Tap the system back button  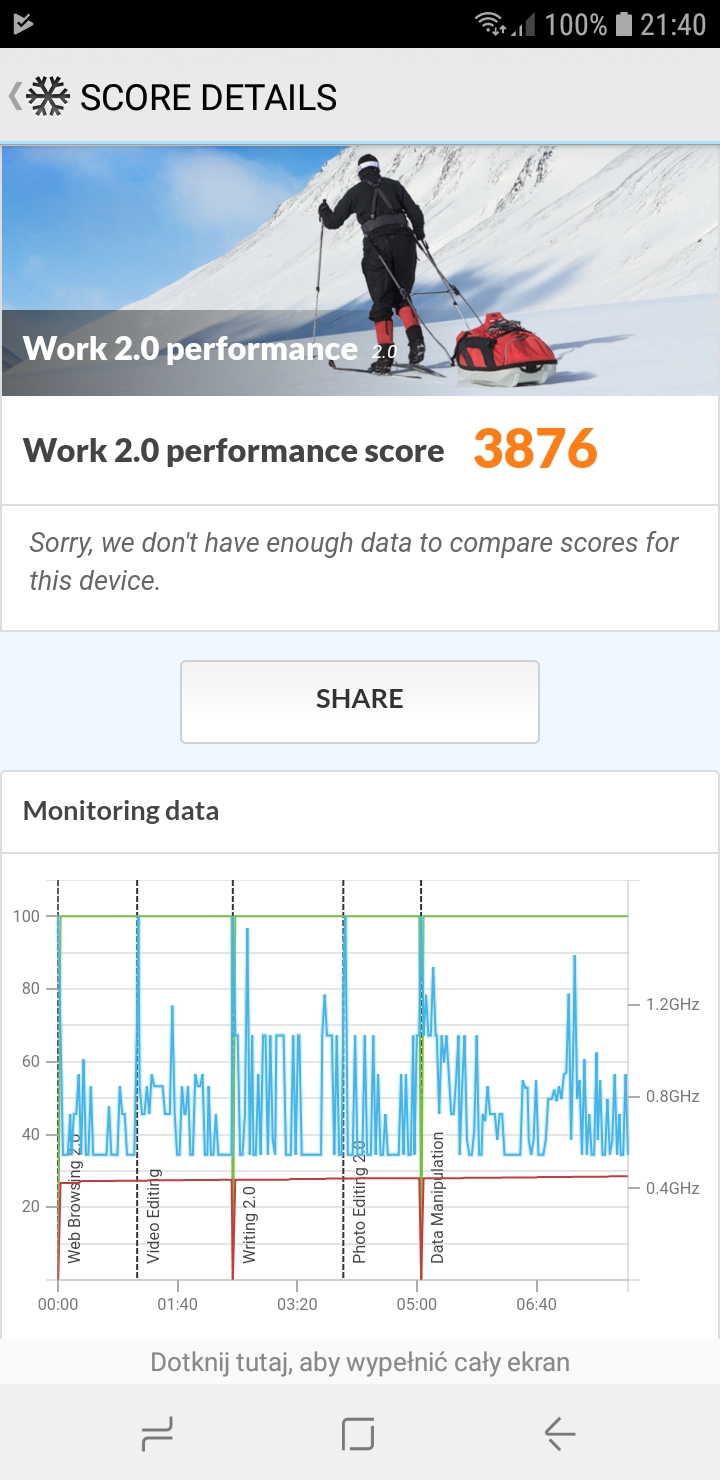click(x=560, y=1434)
